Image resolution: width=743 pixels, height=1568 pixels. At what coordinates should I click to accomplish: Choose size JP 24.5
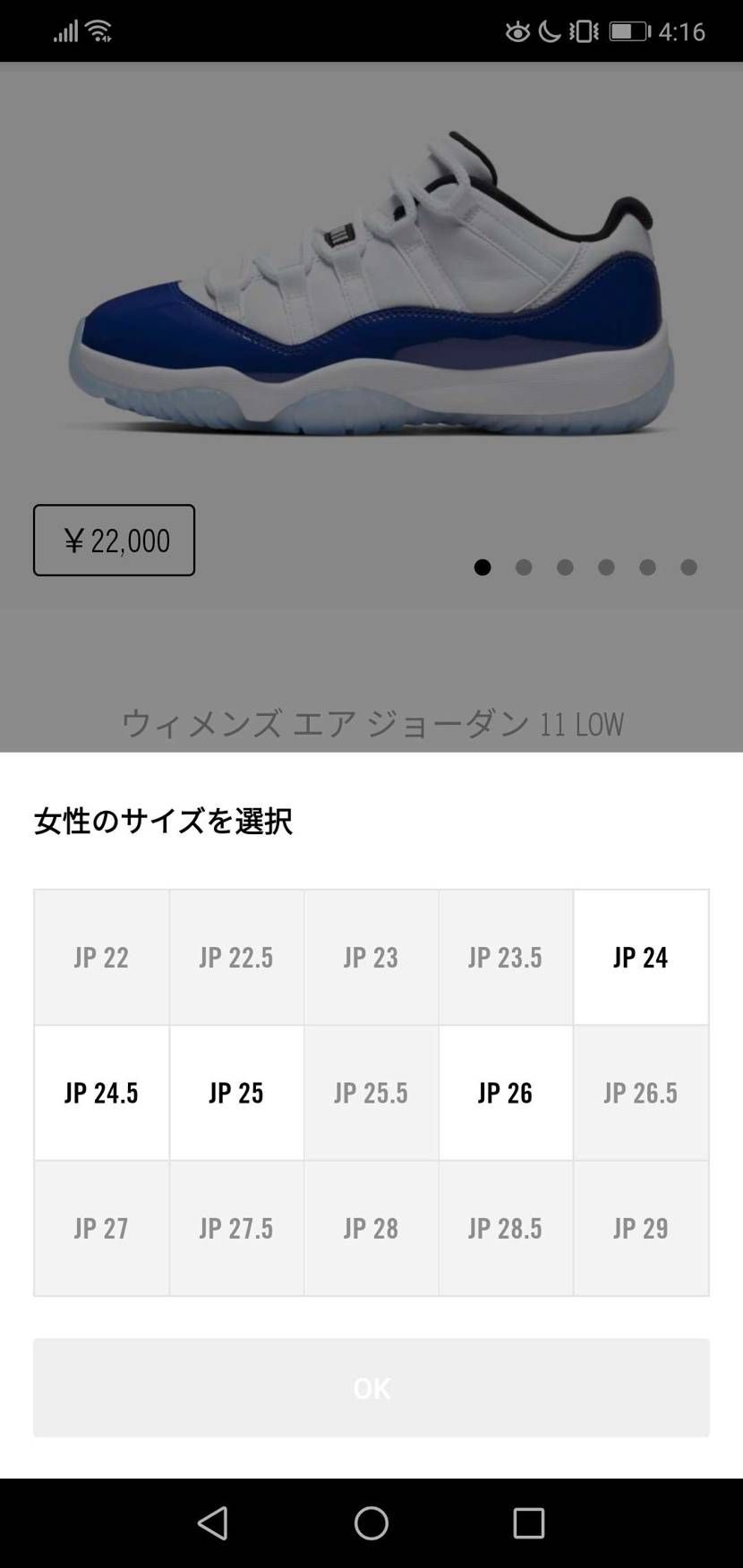click(101, 1093)
